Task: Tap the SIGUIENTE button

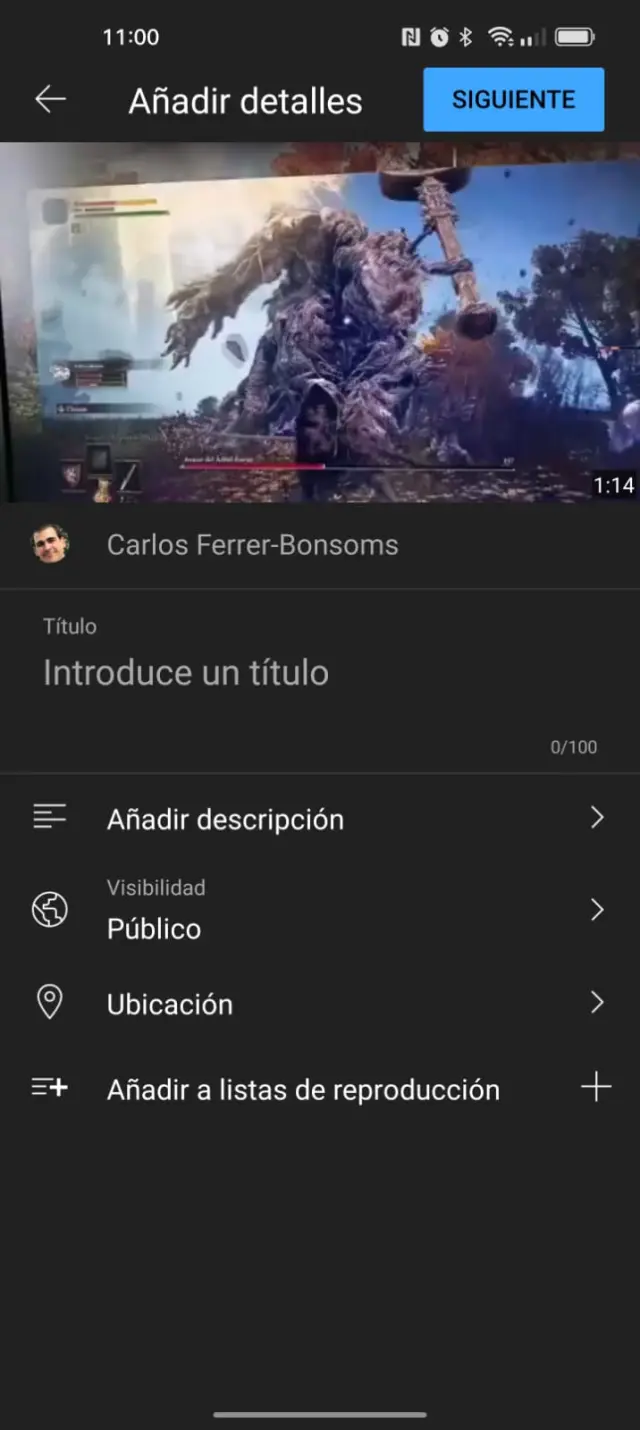Action: pyautogui.click(x=513, y=100)
